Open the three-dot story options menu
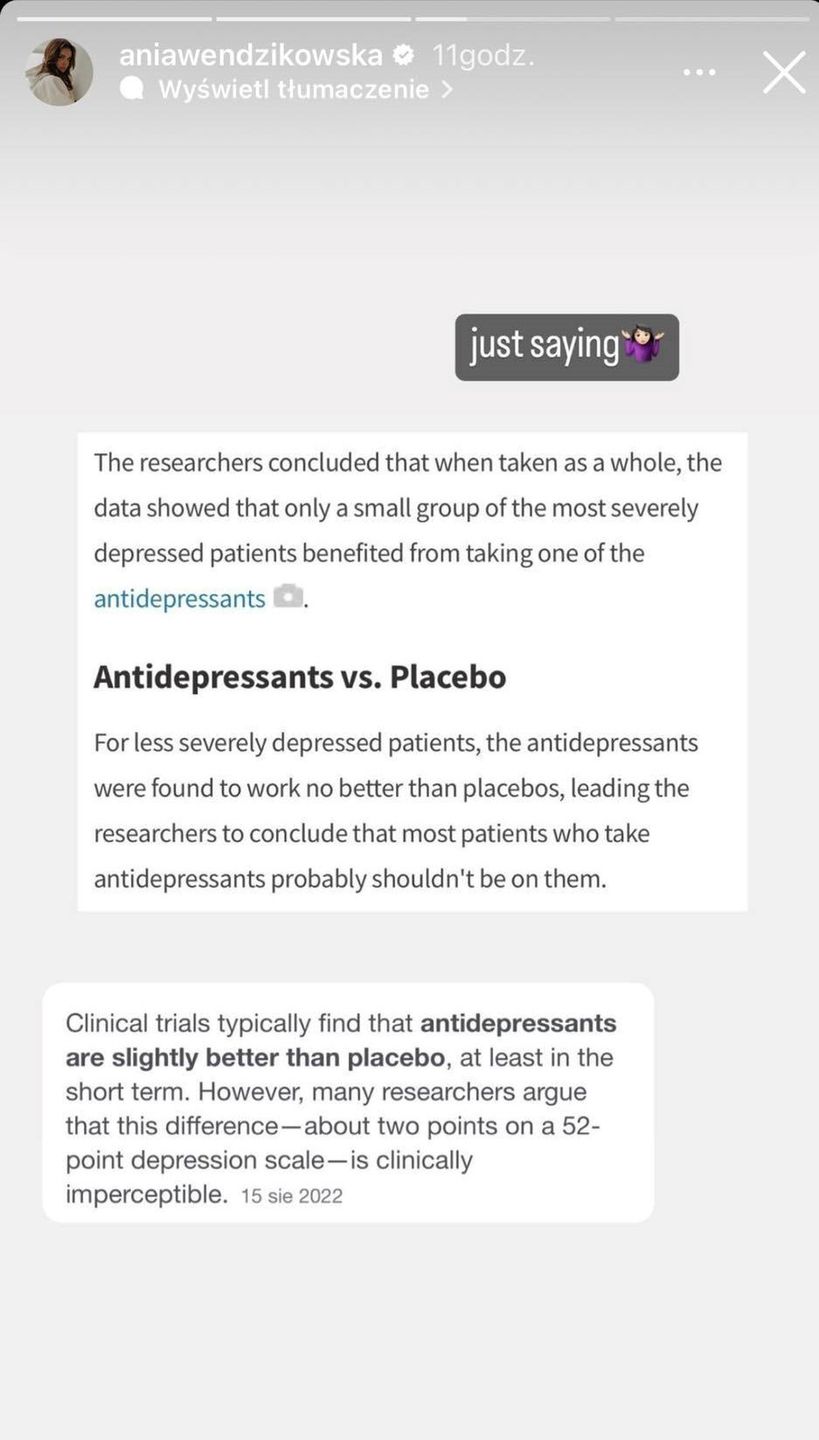The image size is (819, 1440). [x=699, y=73]
